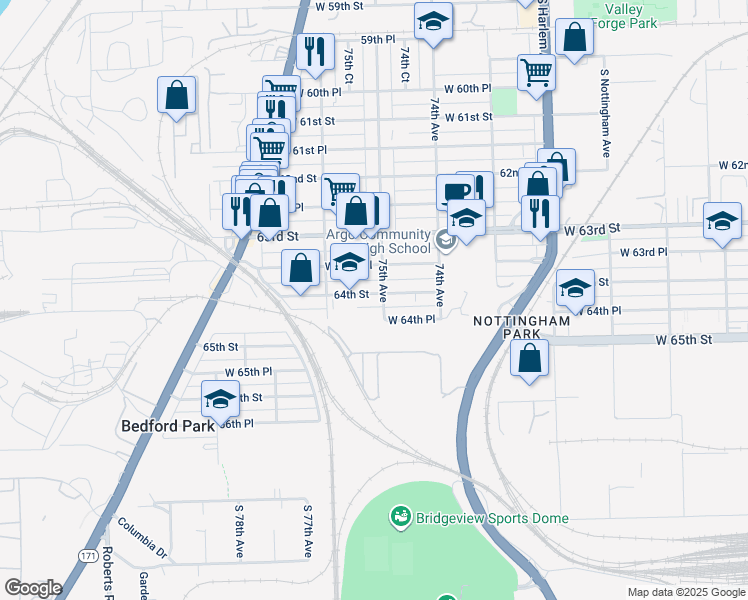The image size is (748, 600).
Task: Tap the shopping bag marker by Valley Forge Park
Action: [574, 39]
